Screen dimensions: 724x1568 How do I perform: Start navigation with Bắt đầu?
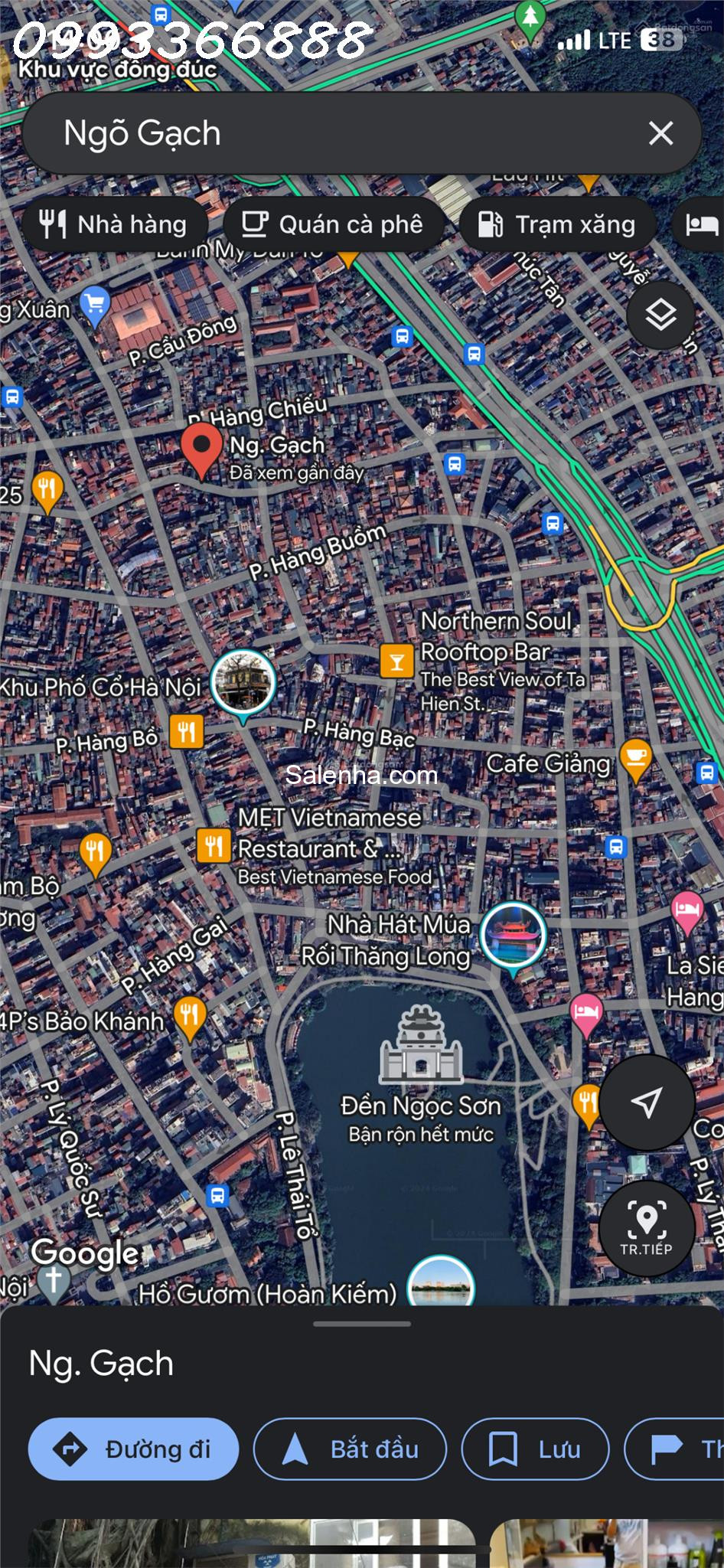coord(351,1449)
